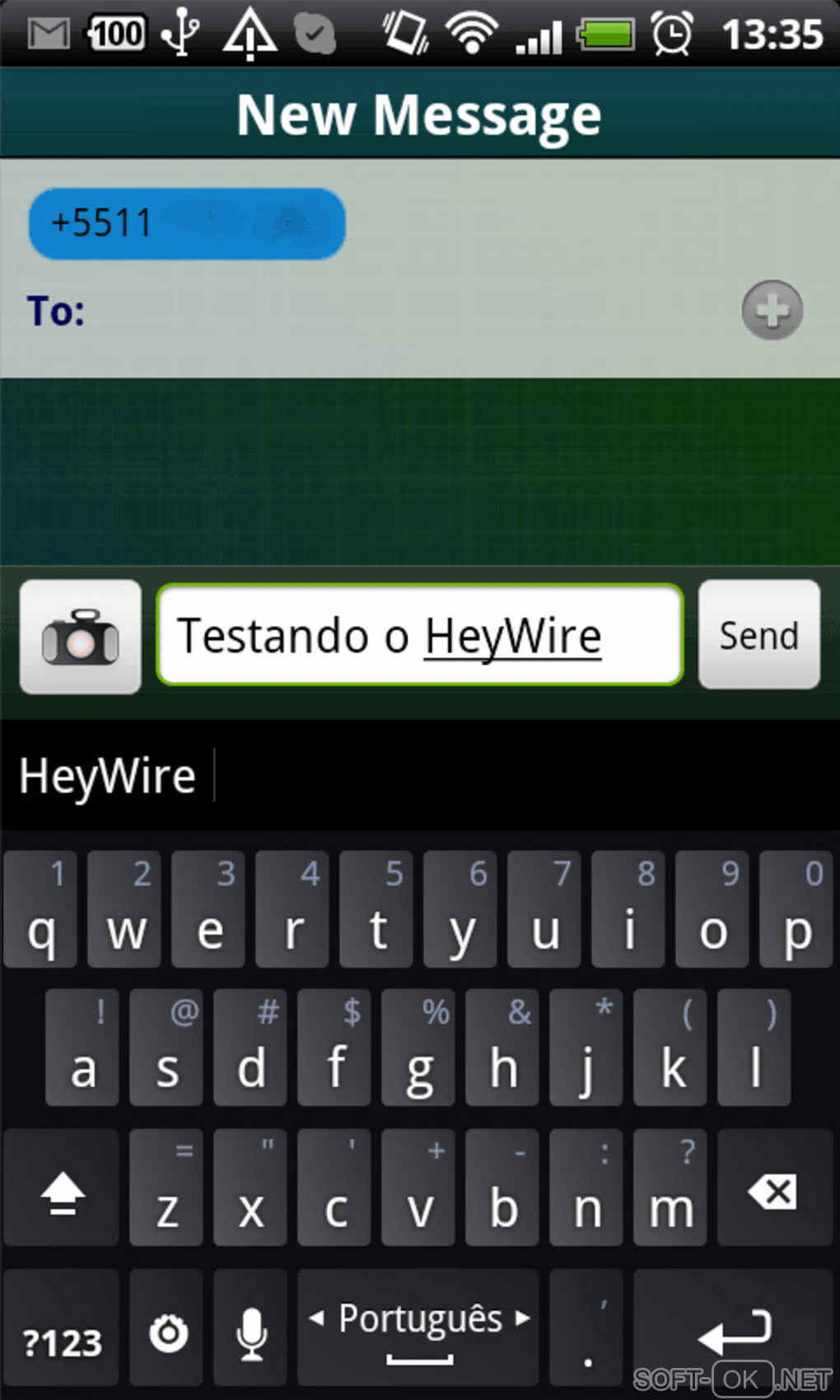
Task: Accept the HeyWire keyboard suggestion
Action: (108, 776)
